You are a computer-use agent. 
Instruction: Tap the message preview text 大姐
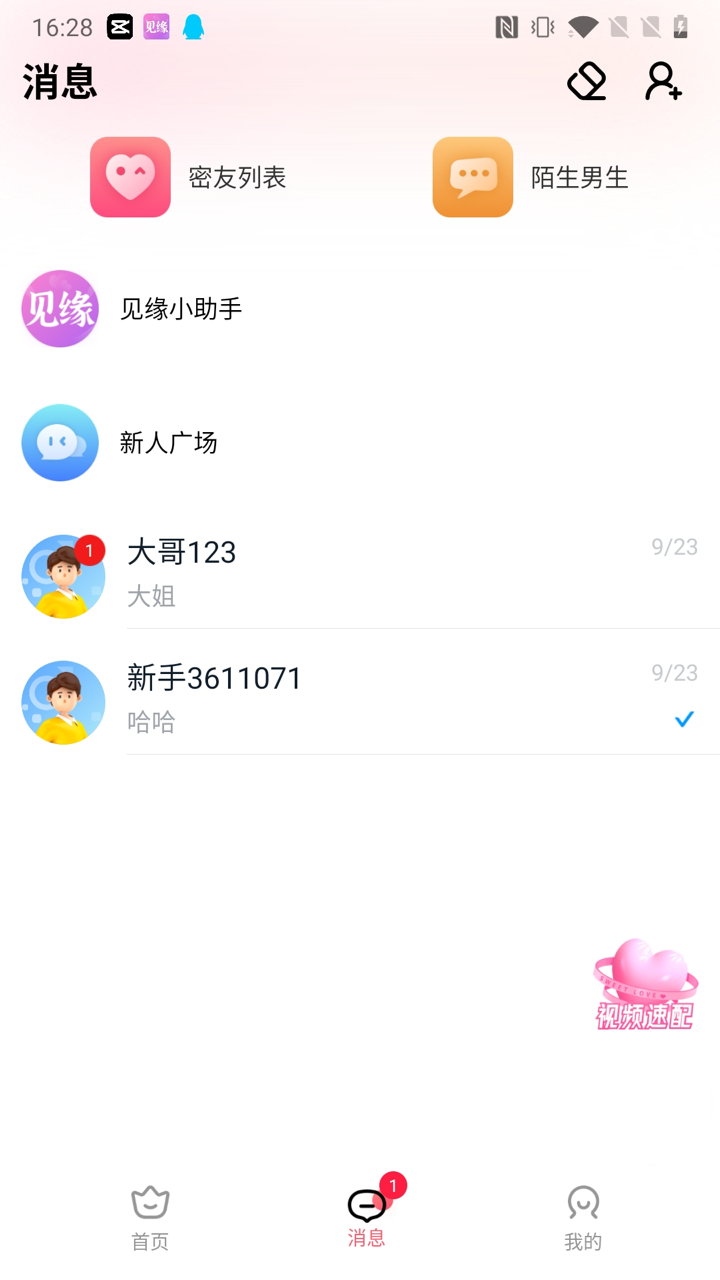click(152, 597)
